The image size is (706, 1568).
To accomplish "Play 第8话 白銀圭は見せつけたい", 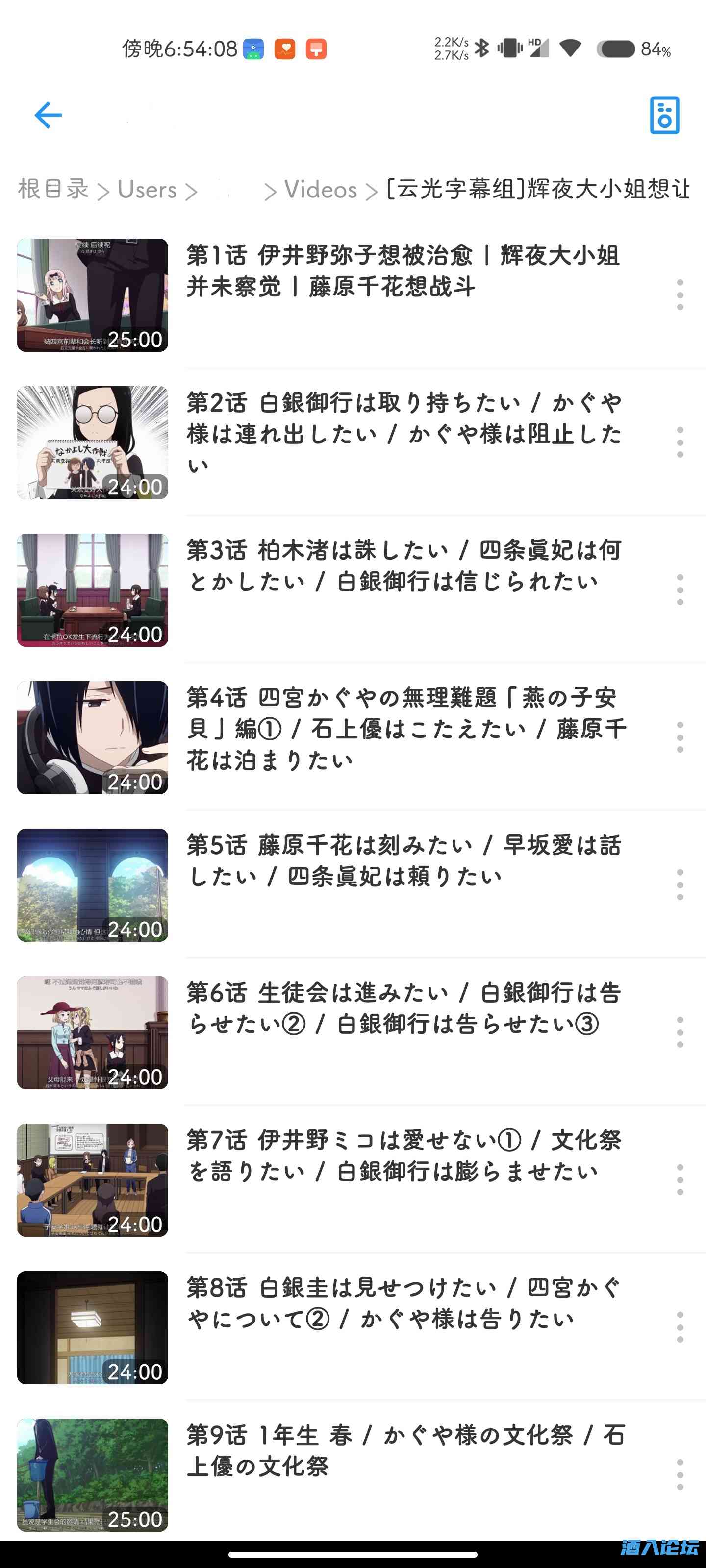I will click(402, 1303).
